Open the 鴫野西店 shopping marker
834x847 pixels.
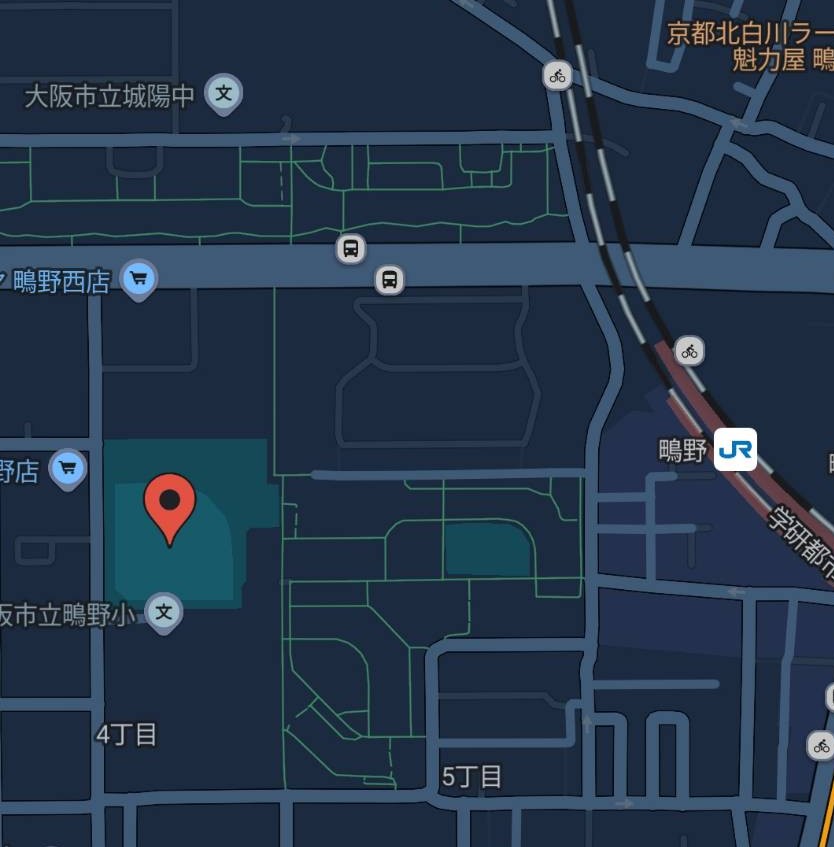tap(139, 279)
